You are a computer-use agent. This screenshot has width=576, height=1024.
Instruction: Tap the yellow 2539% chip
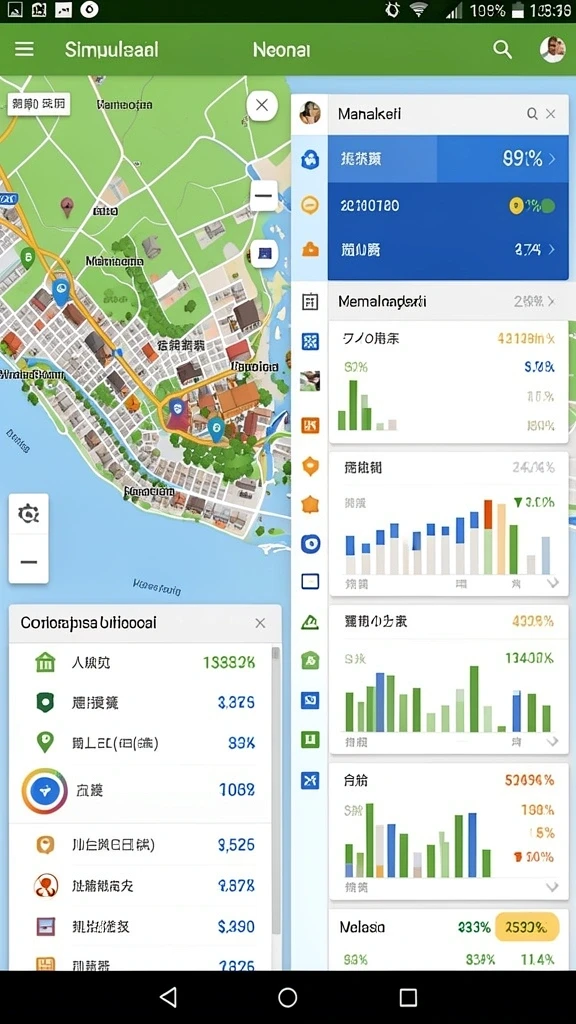(x=527, y=927)
